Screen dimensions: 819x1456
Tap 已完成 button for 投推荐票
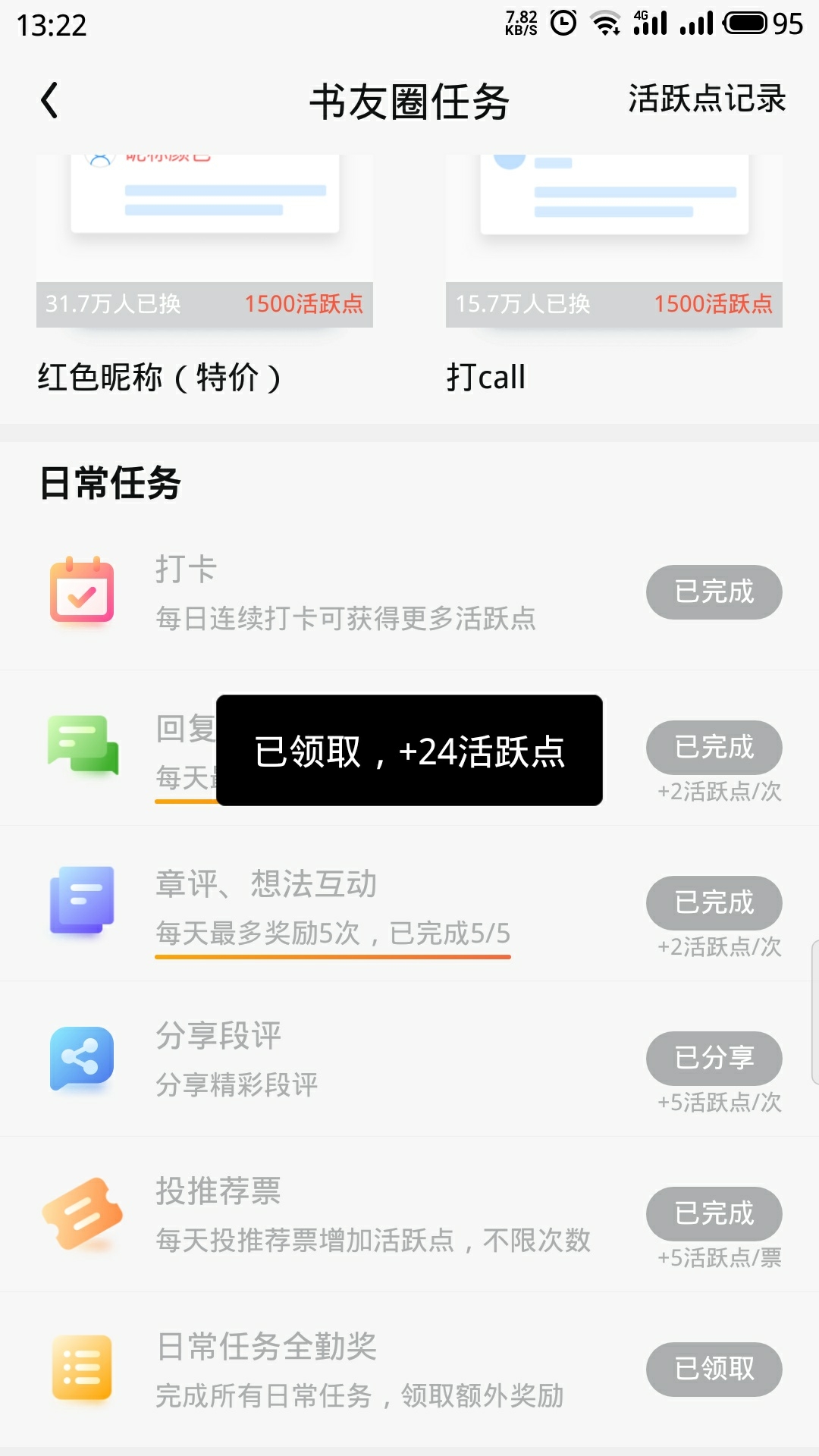(x=714, y=1214)
